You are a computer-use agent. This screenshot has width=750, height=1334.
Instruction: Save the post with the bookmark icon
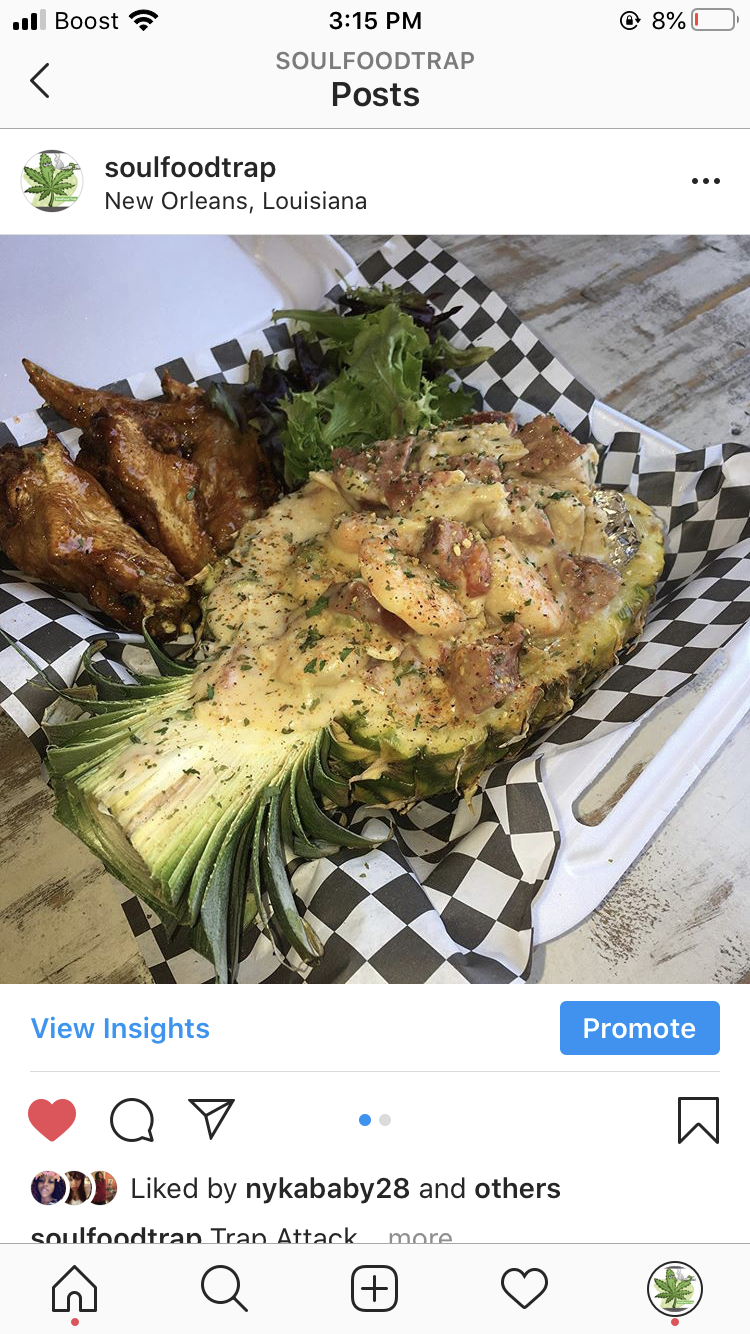pos(698,1120)
